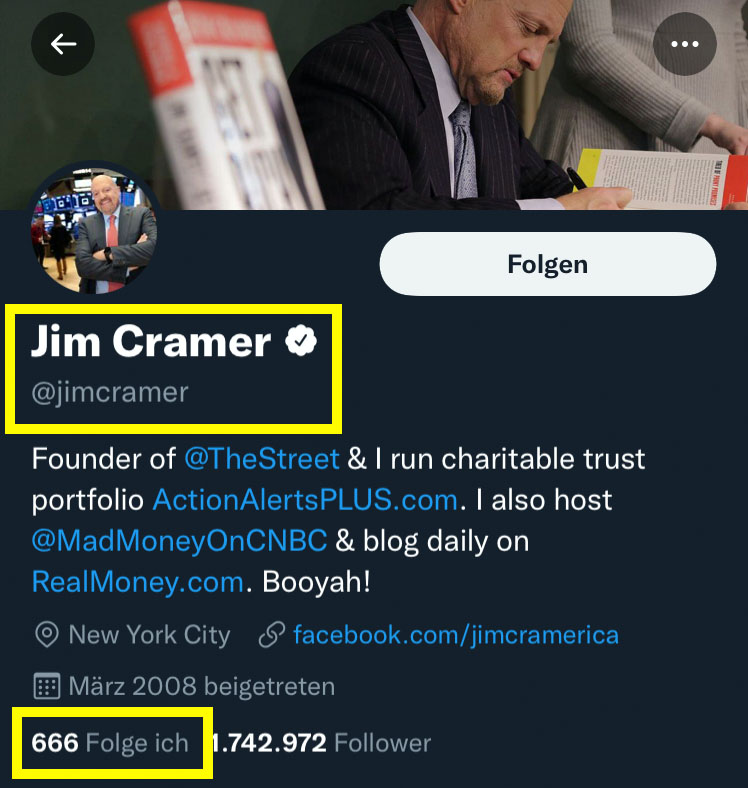Open the @TheStreet mention link

(262, 459)
